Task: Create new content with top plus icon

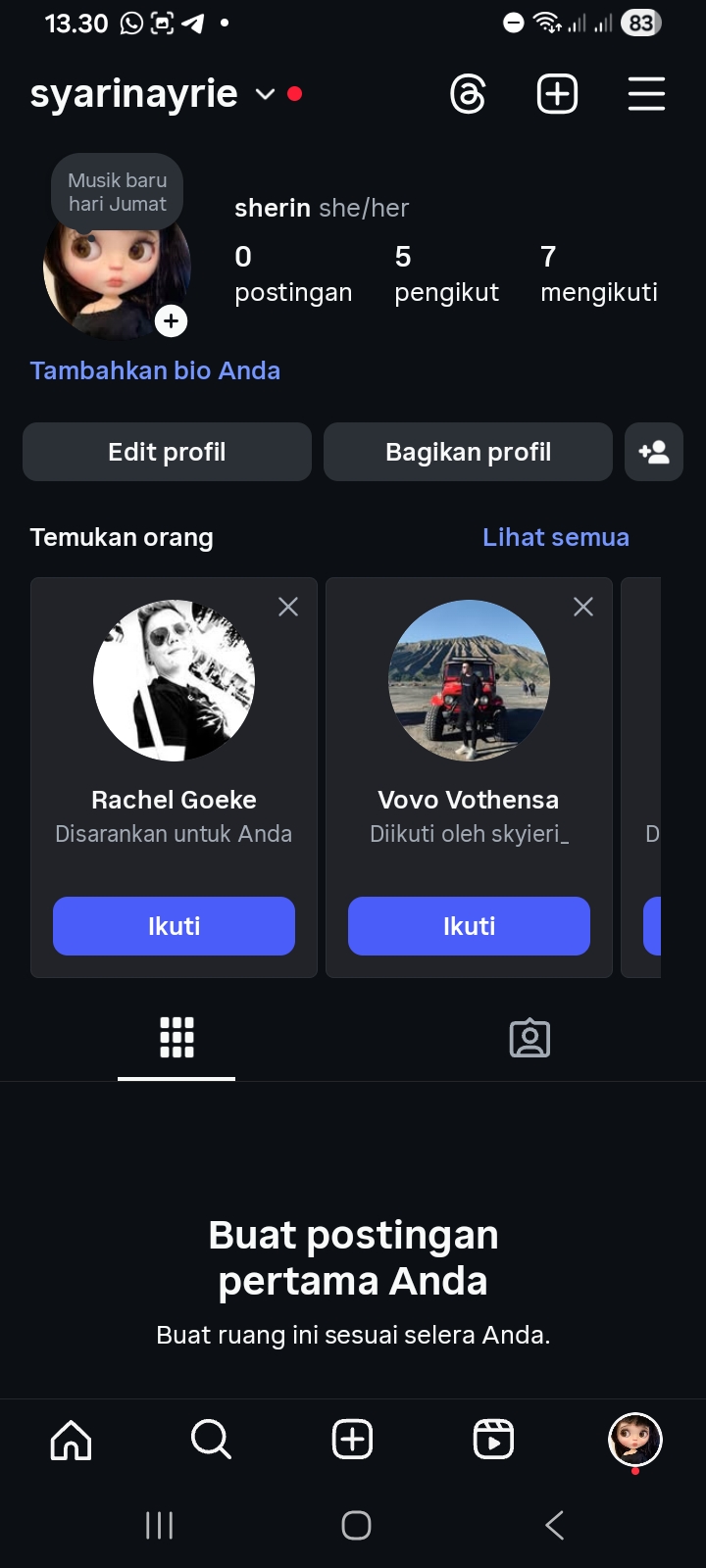Action: point(557,95)
